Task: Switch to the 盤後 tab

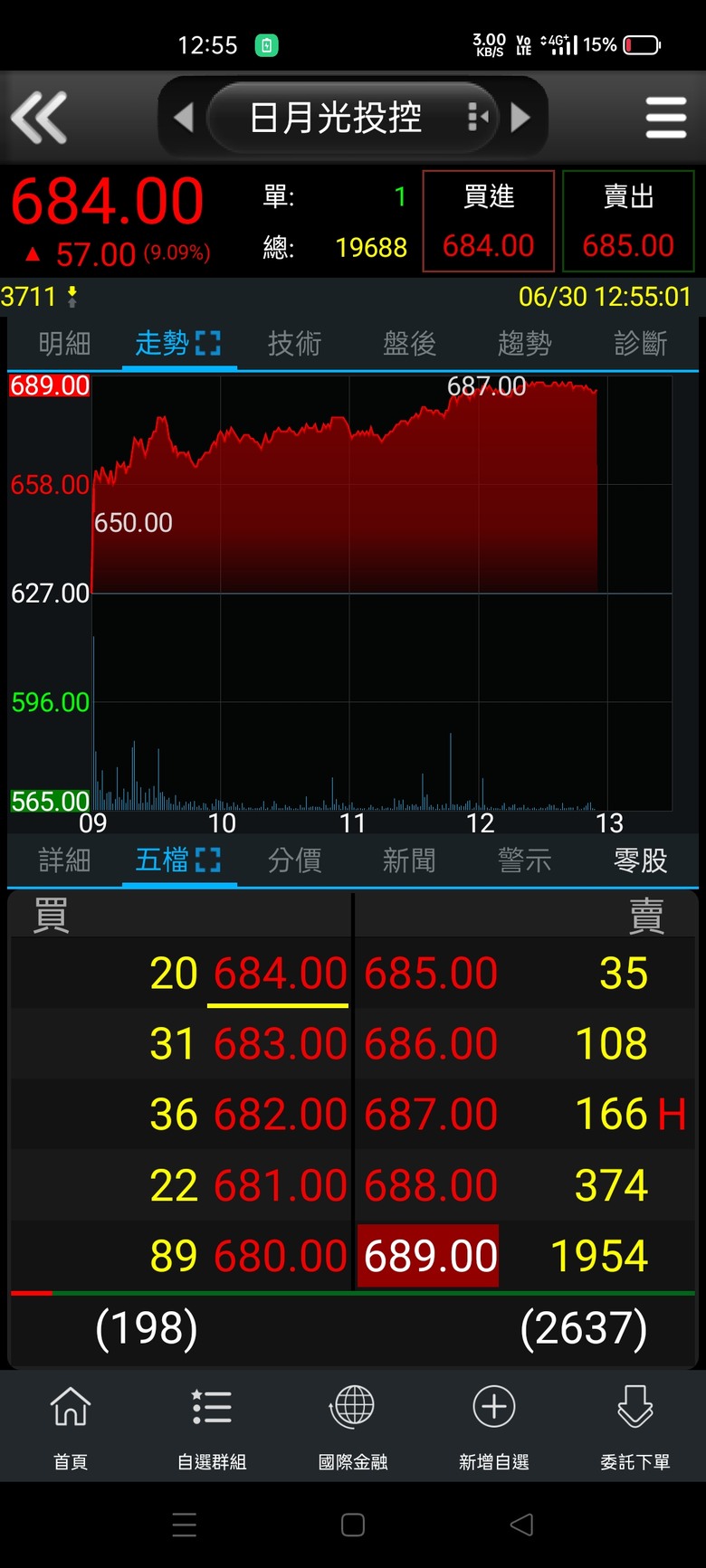Action: pos(409,344)
